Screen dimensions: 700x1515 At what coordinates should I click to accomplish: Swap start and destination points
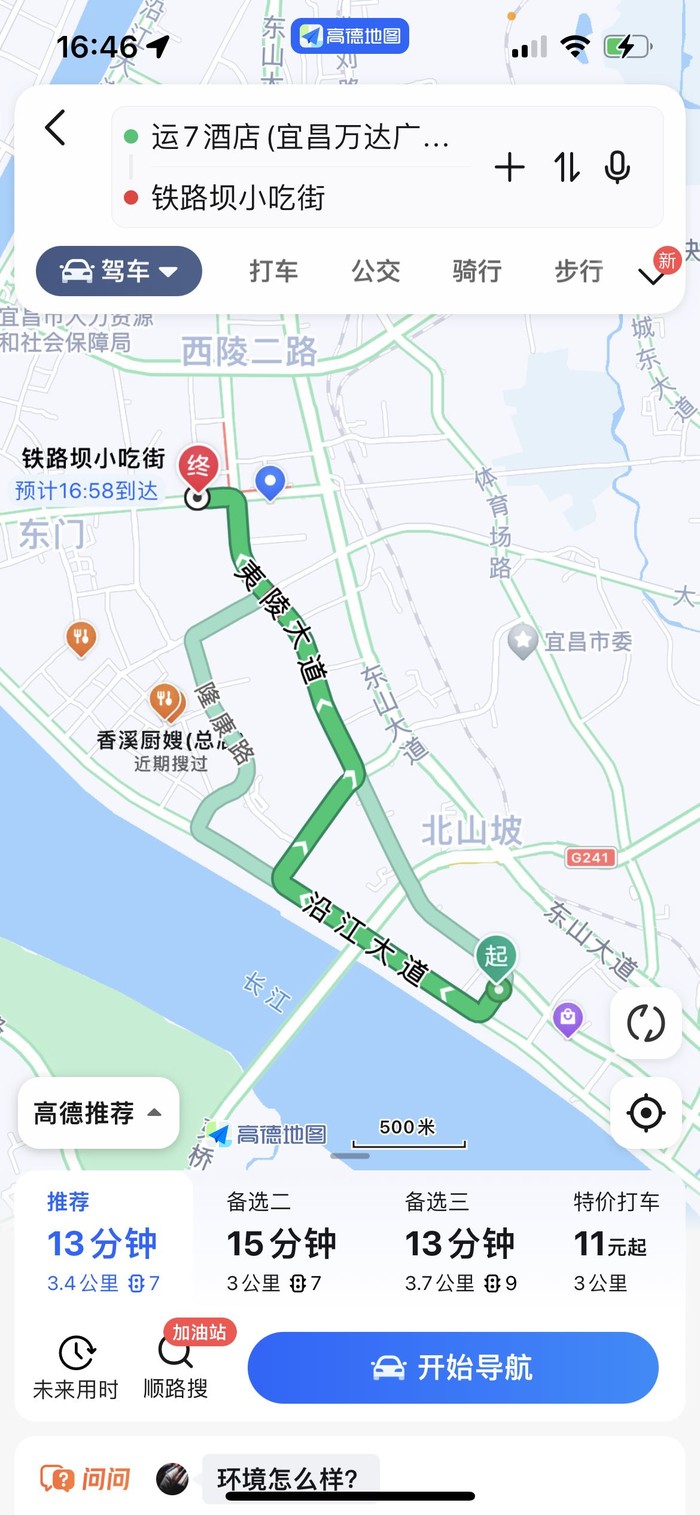pyautogui.click(x=567, y=168)
